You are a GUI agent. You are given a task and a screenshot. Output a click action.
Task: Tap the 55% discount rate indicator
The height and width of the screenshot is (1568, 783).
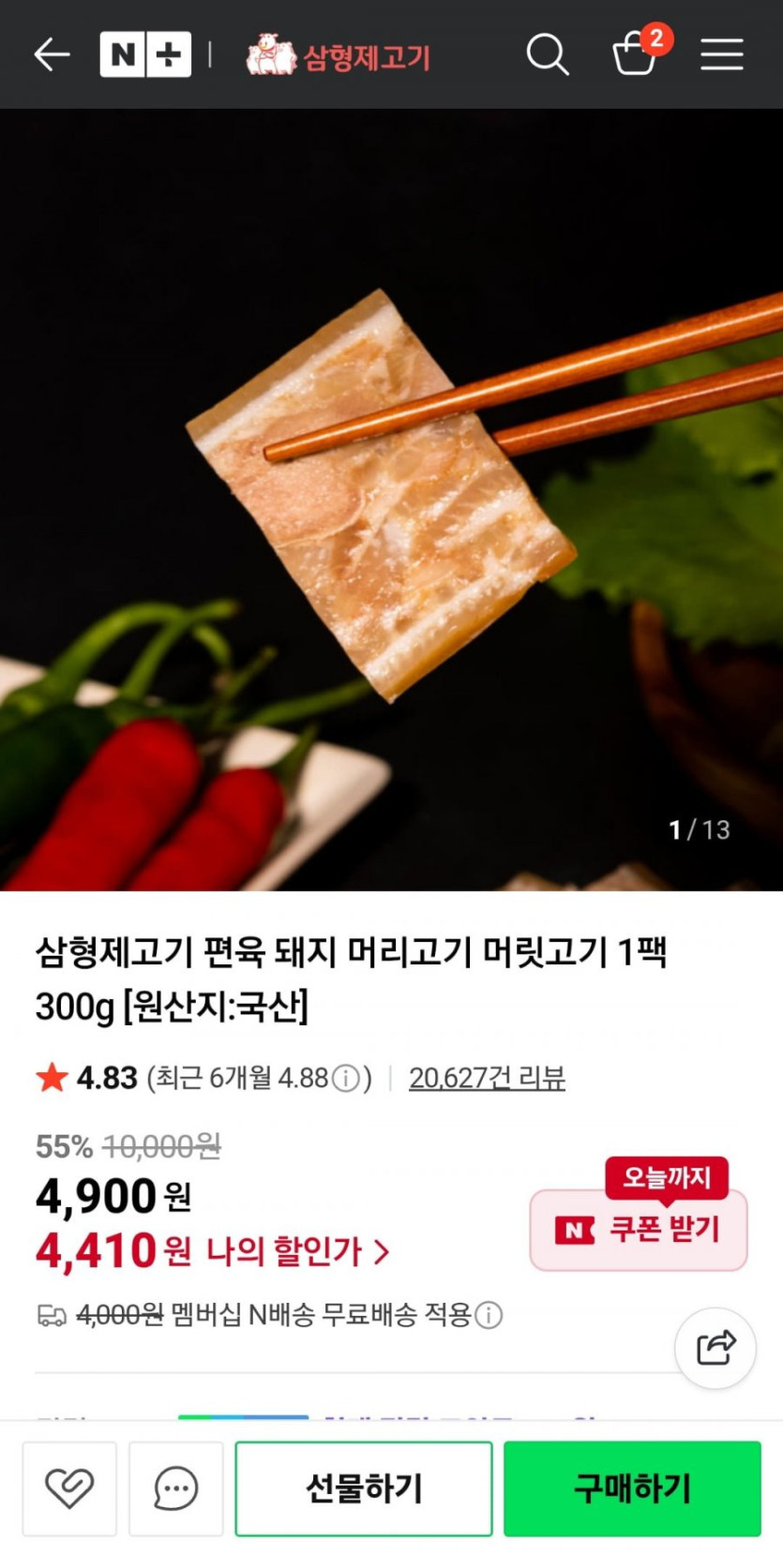coord(64,1145)
